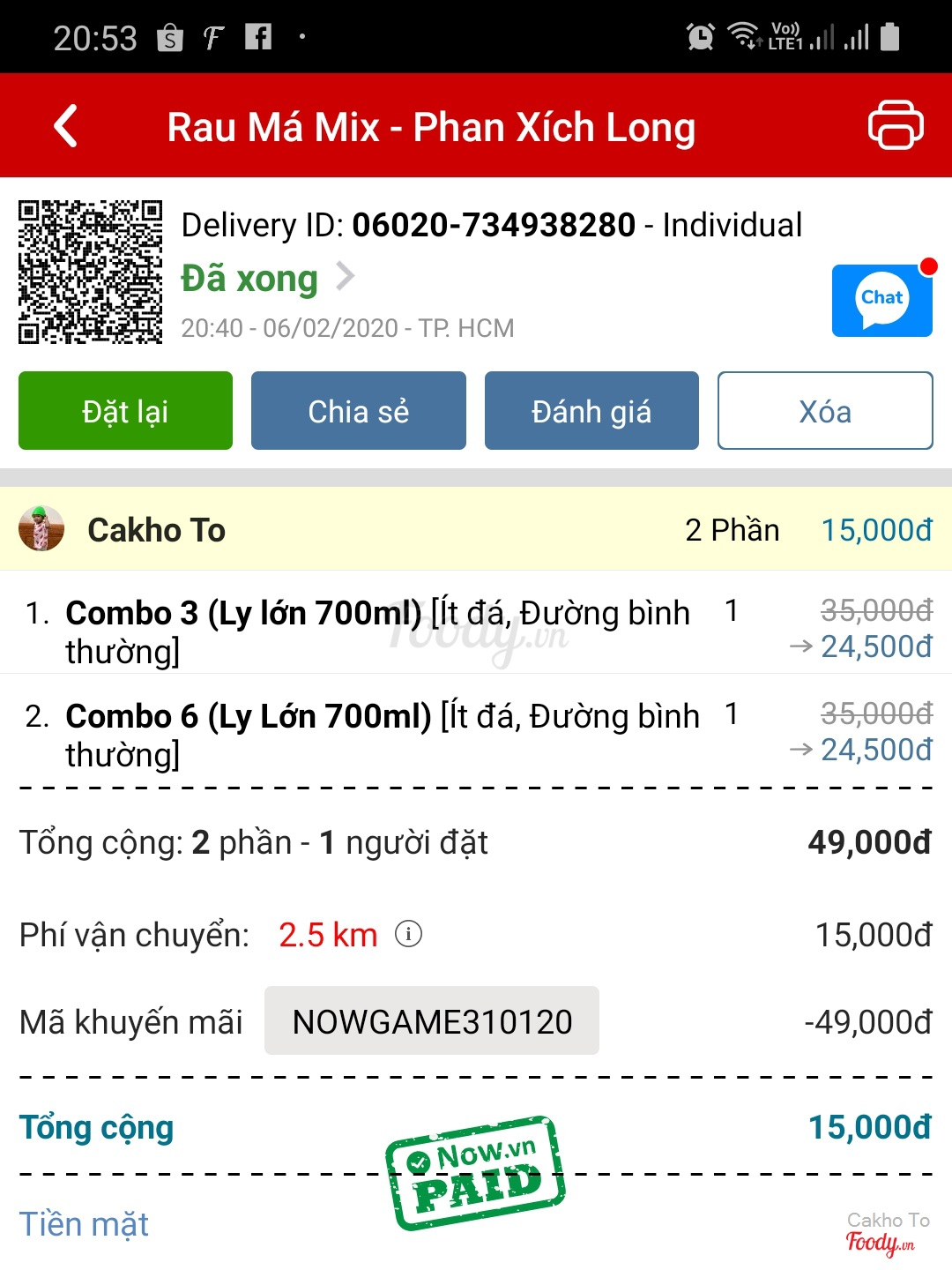Go back using the header arrow
Screen dimensions: 952x1270
(66, 126)
